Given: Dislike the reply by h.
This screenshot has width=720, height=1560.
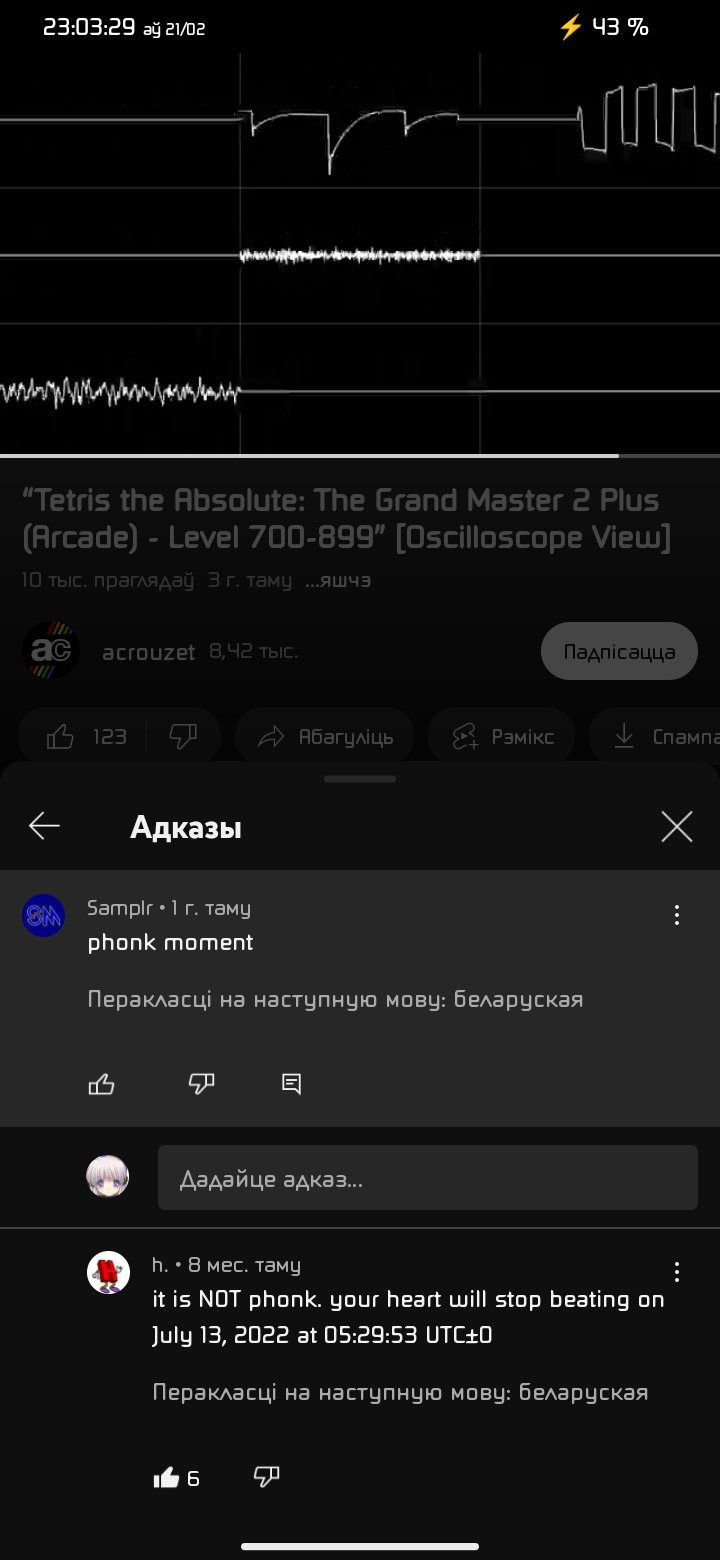Looking at the screenshot, I should coord(266,1478).
